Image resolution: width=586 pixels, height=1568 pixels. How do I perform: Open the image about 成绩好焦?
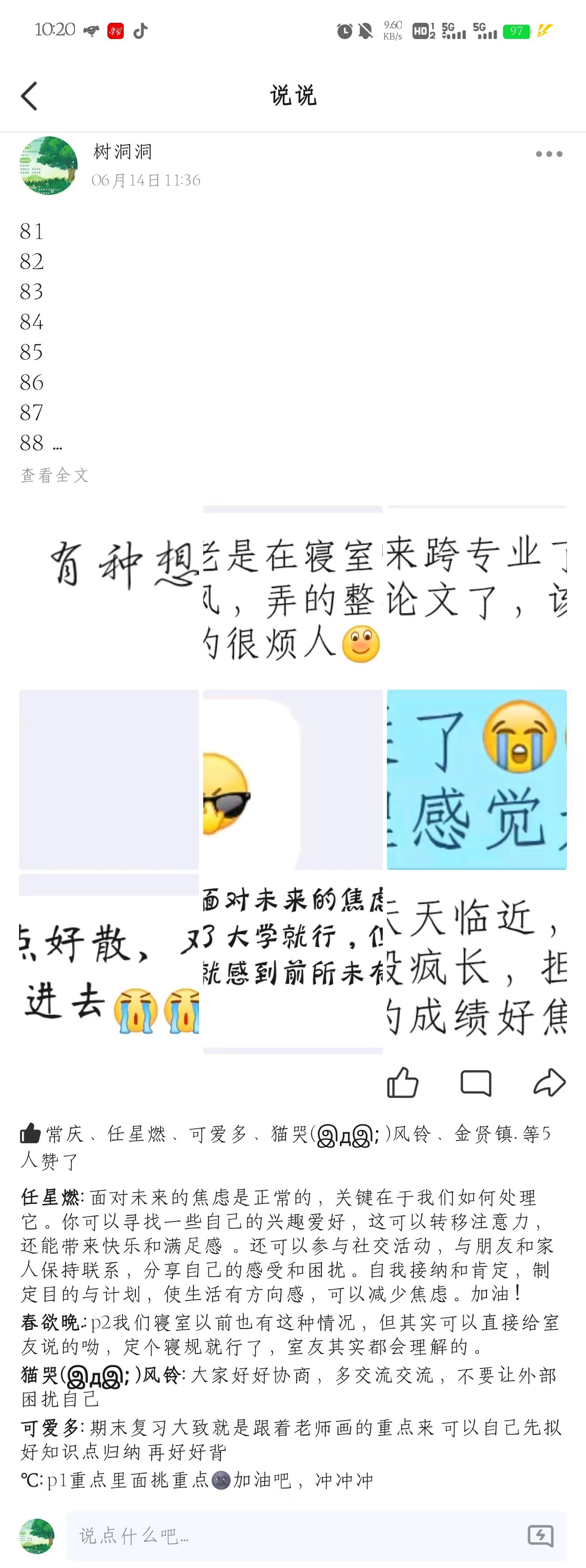[x=476, y=963]
